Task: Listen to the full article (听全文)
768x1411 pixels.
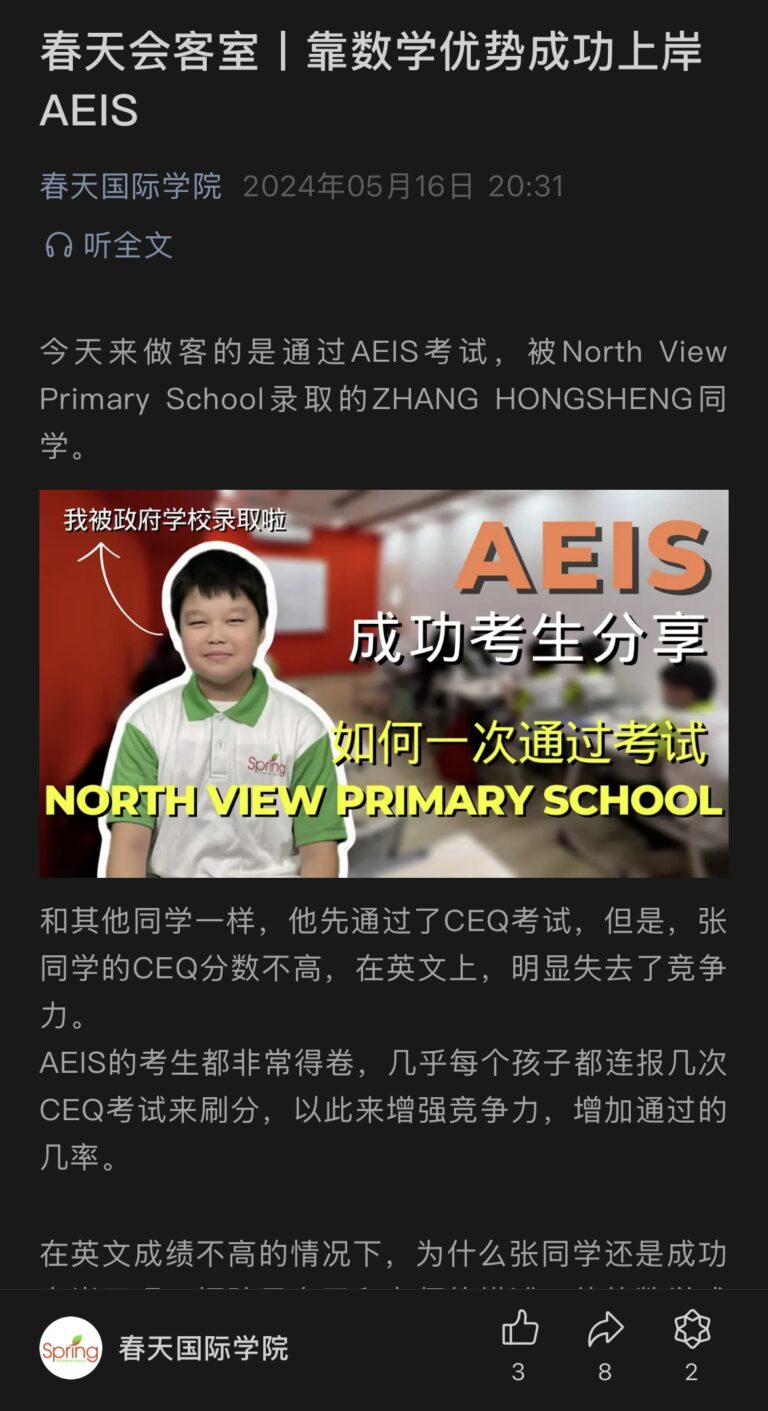Action: pos(108,245)
